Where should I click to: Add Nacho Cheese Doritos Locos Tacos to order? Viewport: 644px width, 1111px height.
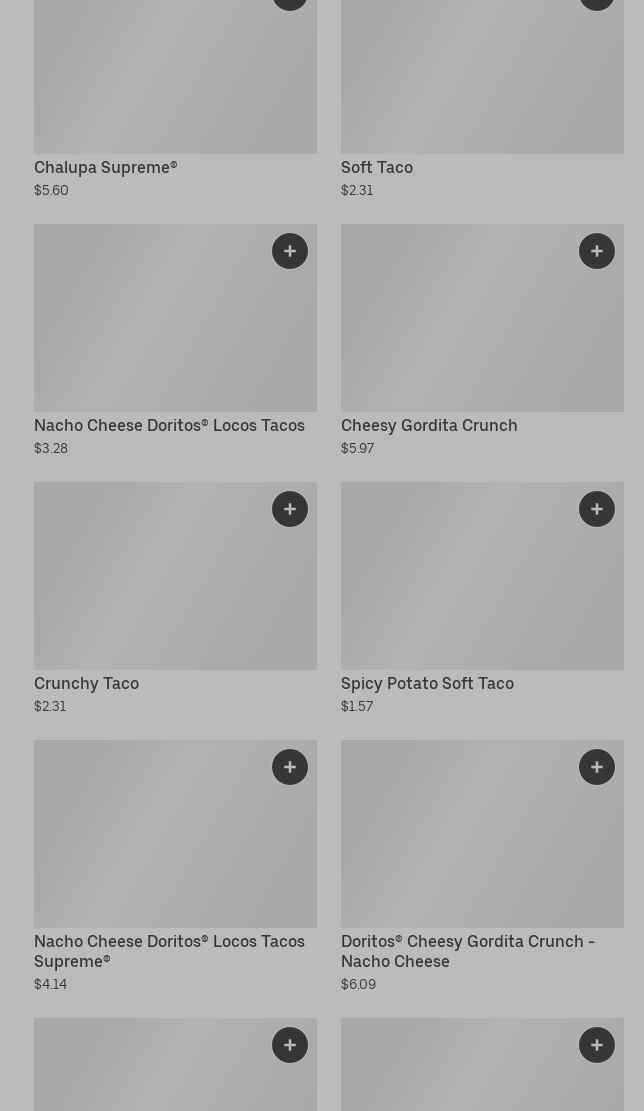pos(290,251)
